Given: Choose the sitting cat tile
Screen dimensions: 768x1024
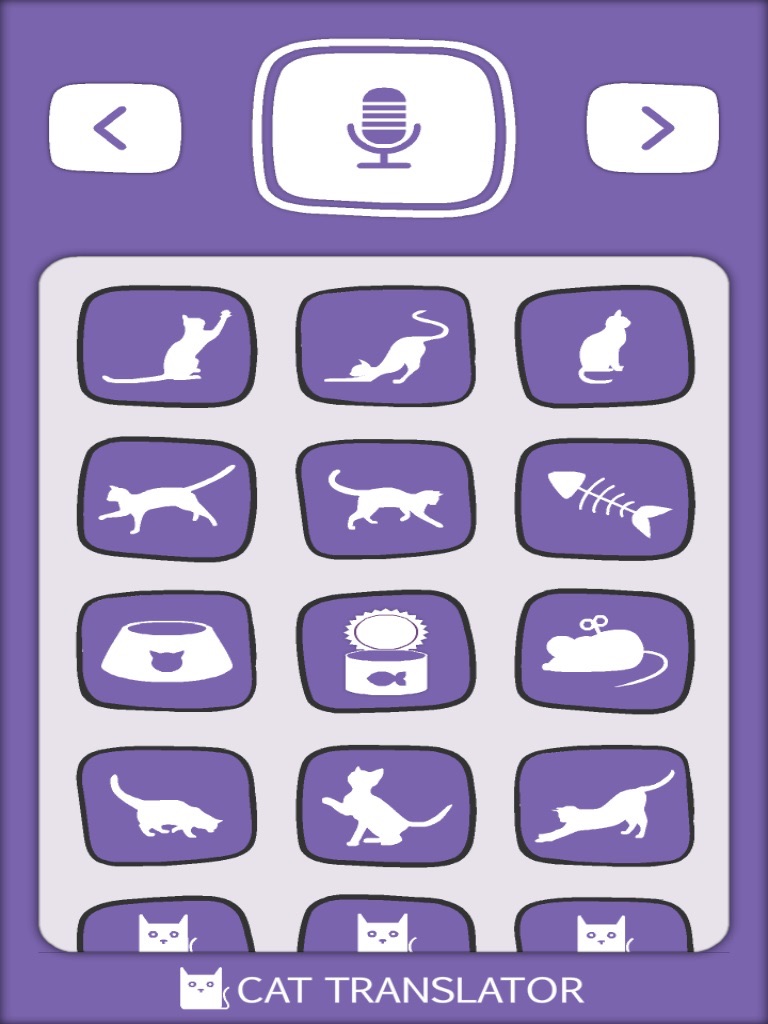Looking at the screenshot, I should point(604,347).
